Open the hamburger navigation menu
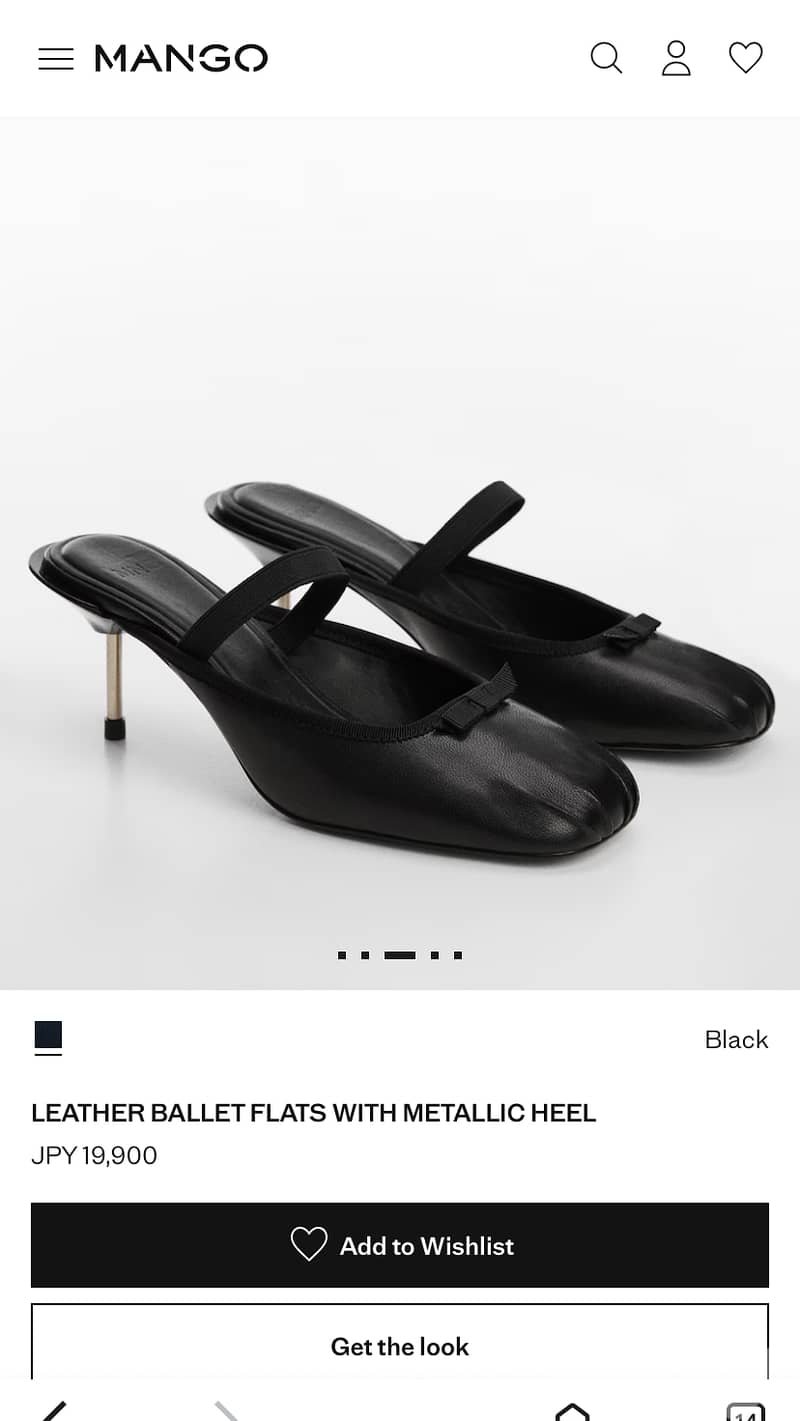The height and width of the screenshot is (1421, 800). tap(56, 58)
